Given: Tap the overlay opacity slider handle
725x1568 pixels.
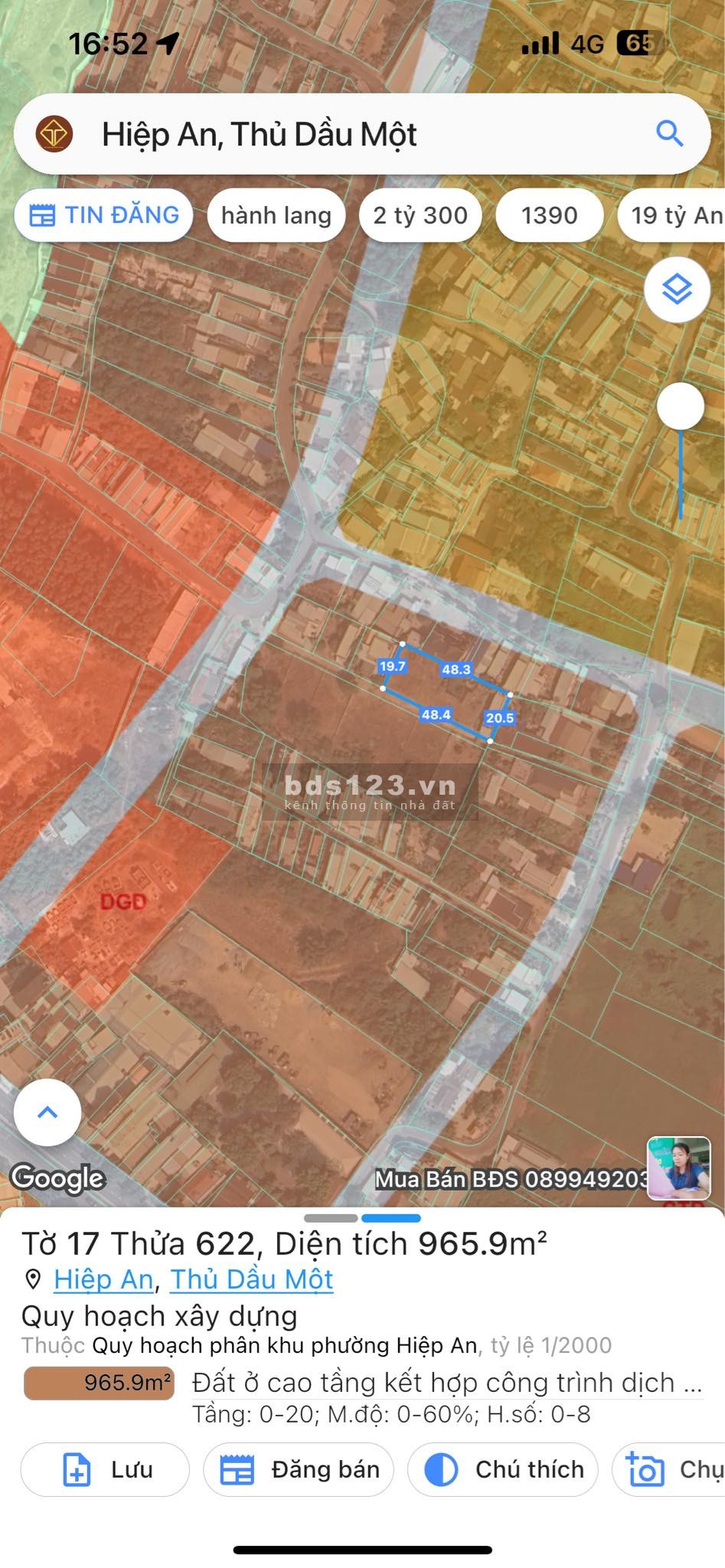Looking at the screenshot, I should click(680, 407).
